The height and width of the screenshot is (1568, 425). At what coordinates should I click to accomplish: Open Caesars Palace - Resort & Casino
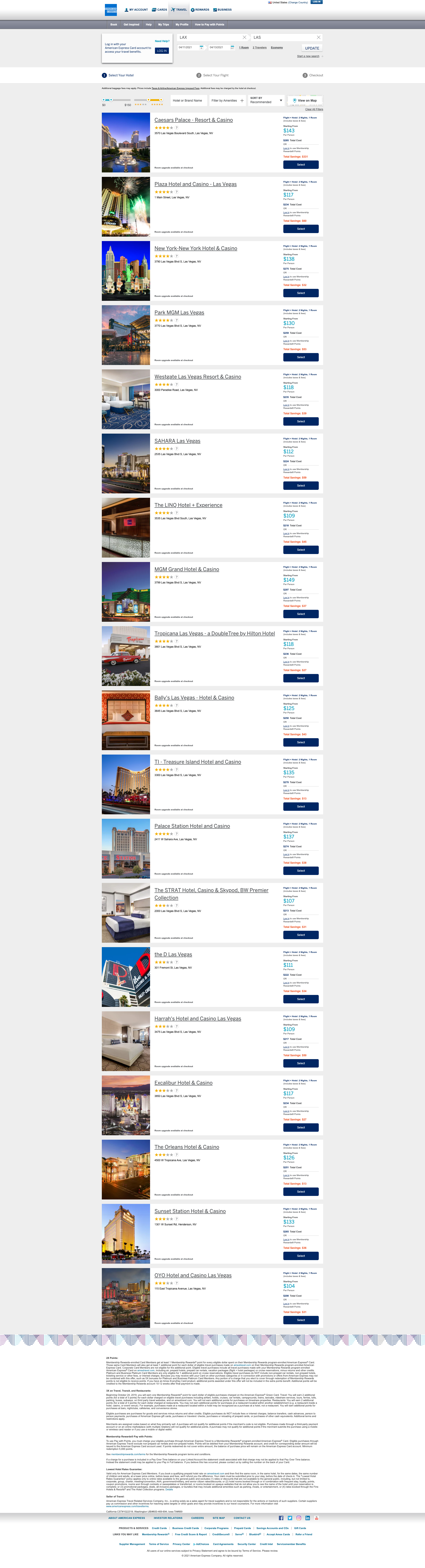[x=194, y=120]
